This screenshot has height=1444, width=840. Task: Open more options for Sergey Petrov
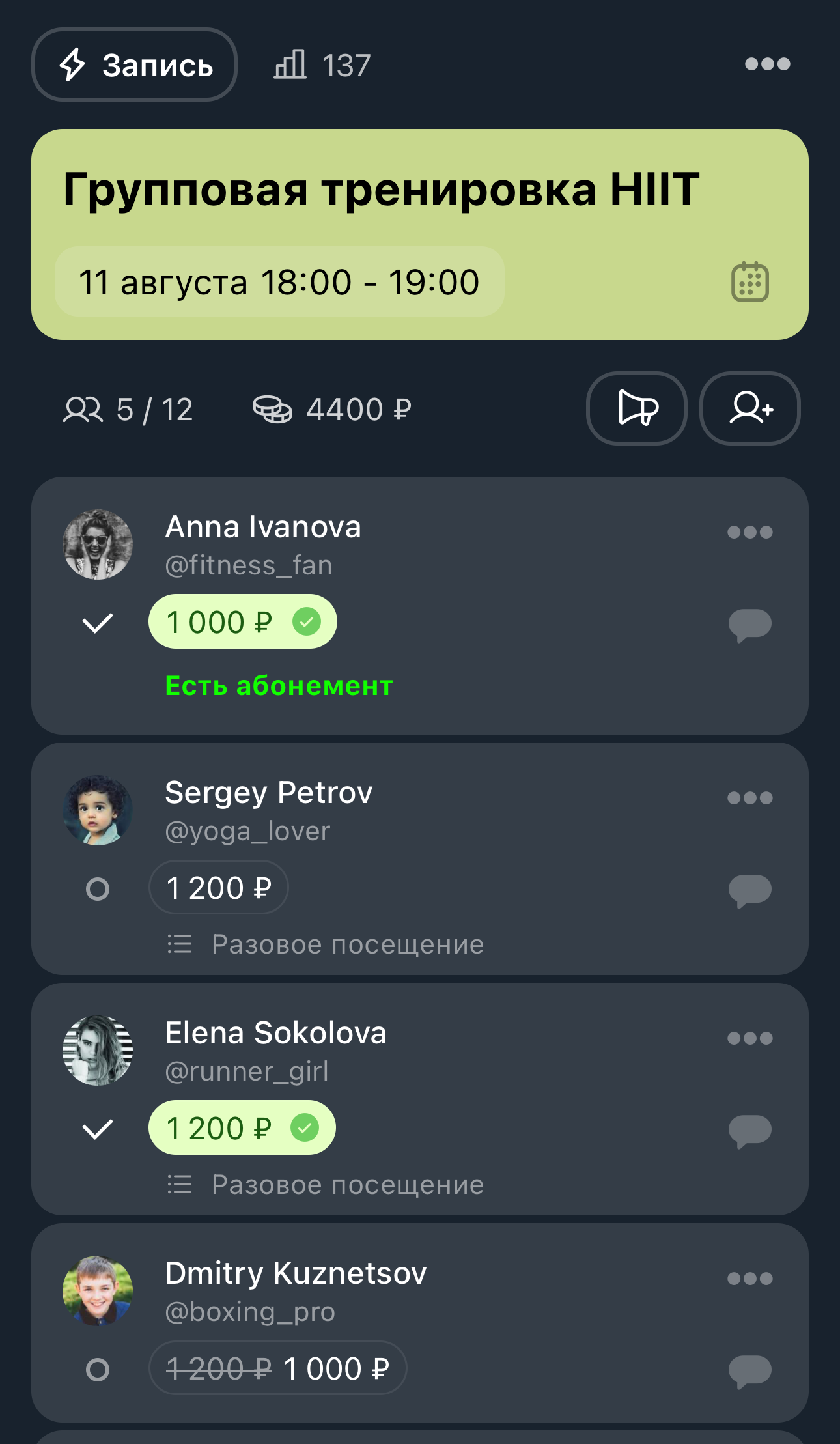pyautogui.click(x=749, y=798)
